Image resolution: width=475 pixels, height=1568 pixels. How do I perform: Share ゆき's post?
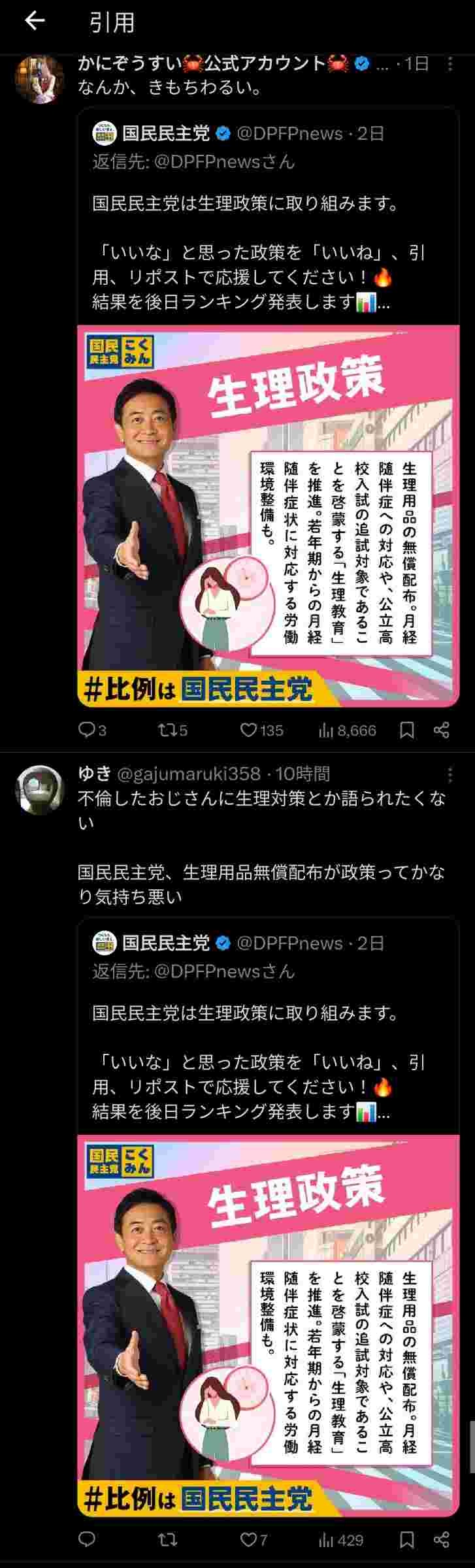442,1540
